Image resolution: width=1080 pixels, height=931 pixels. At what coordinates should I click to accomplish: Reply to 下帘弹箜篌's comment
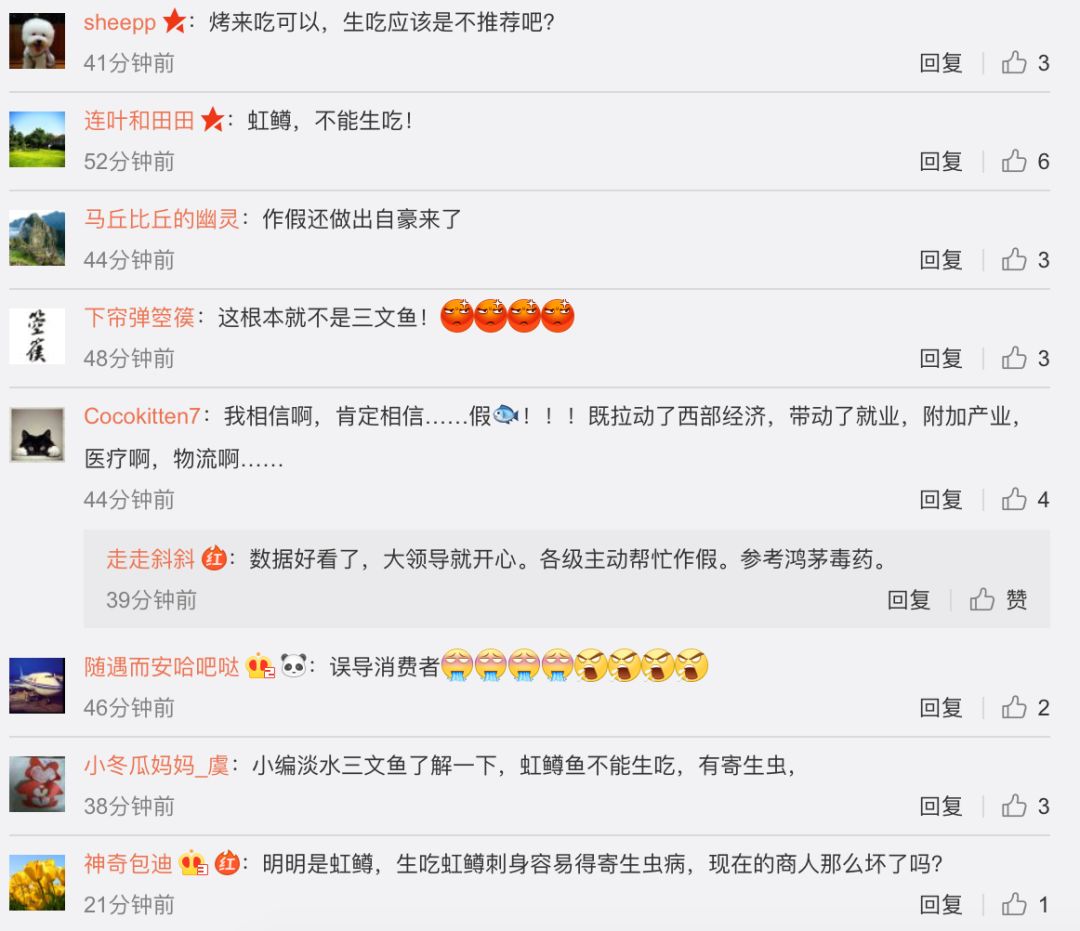point(940,358)
